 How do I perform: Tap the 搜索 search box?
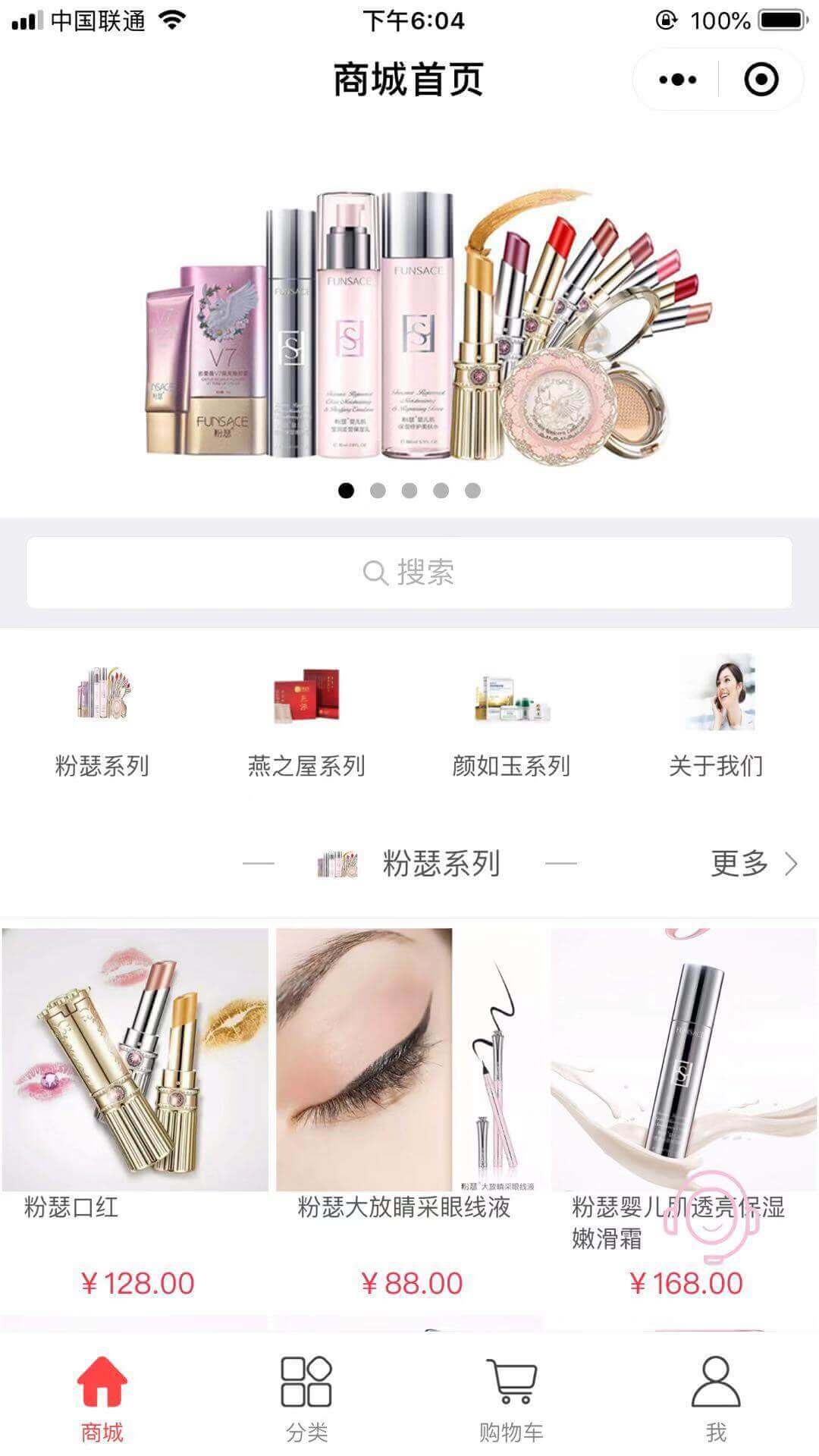click(409, 573)
